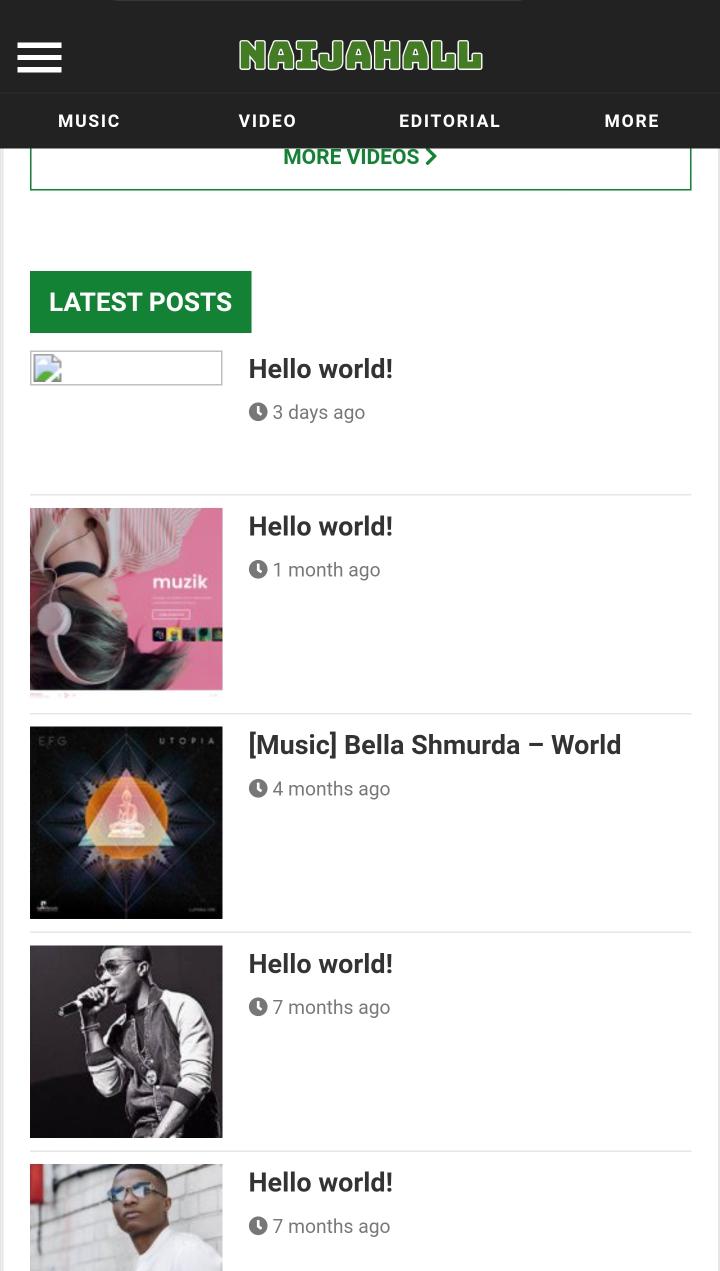Tap the Utopia album art thumbnail
Screen dimensions: 720x1271
click(x=126, y=822)
